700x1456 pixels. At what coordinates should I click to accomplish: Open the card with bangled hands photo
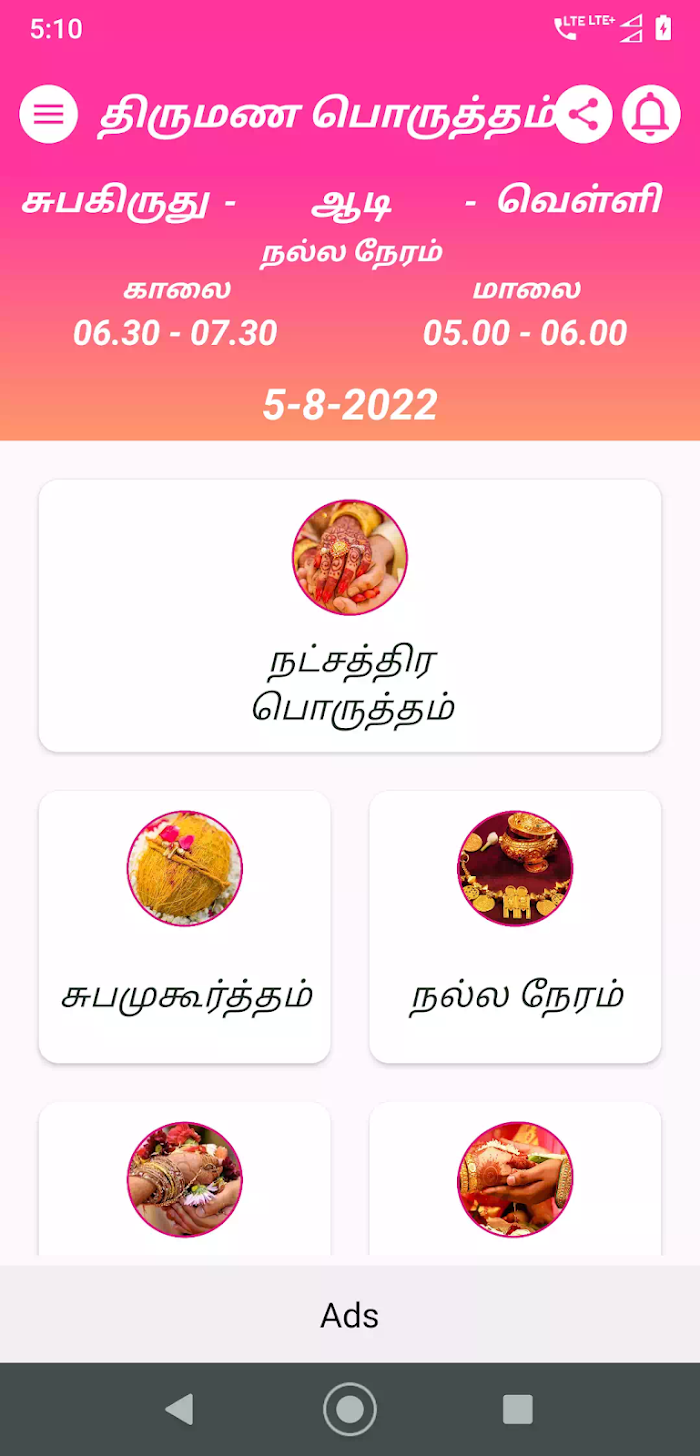pyautogui.click(x=185, y=1180)
